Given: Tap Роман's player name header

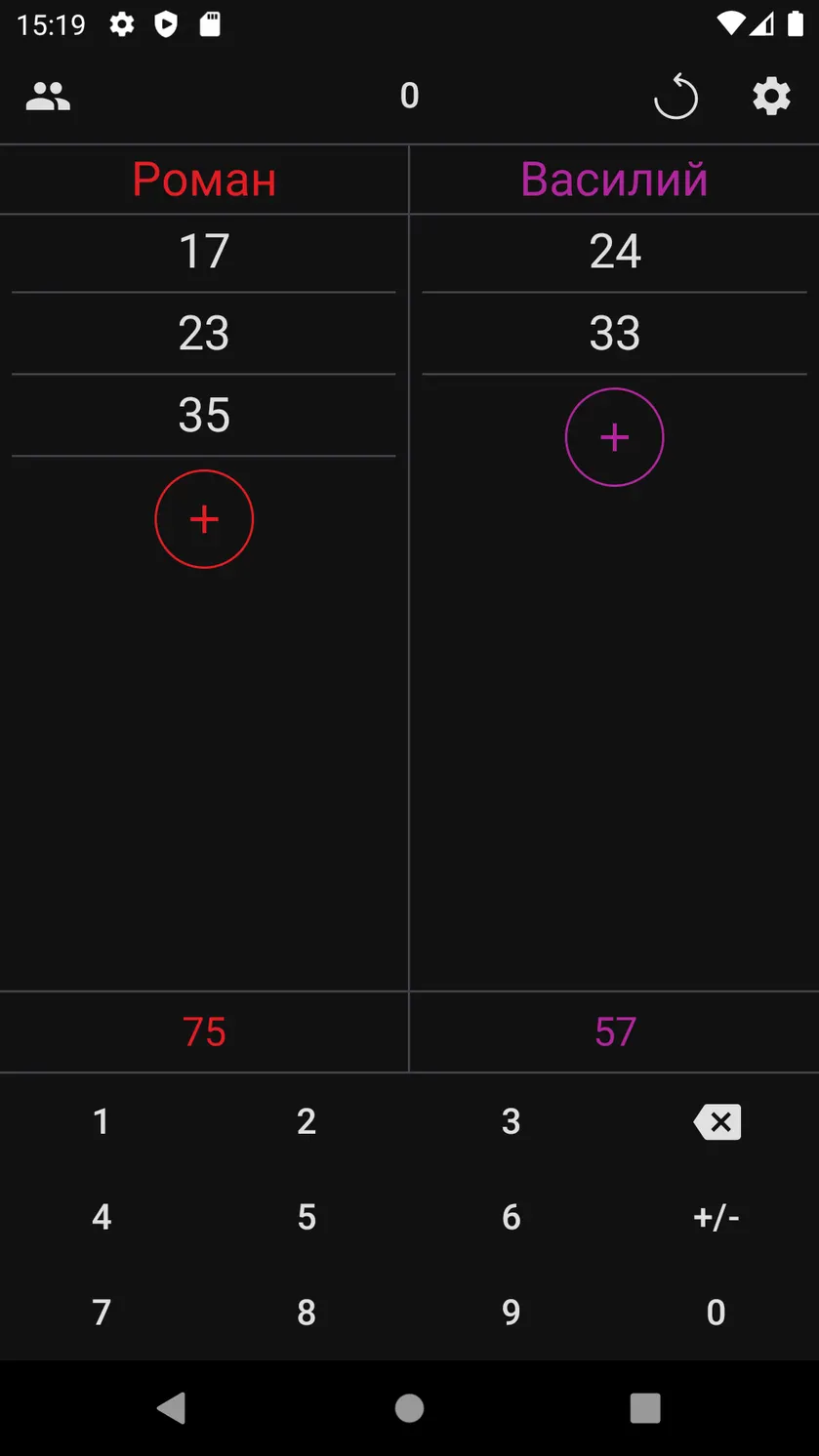Looking at the screenshot, I should tap(204, 180).
